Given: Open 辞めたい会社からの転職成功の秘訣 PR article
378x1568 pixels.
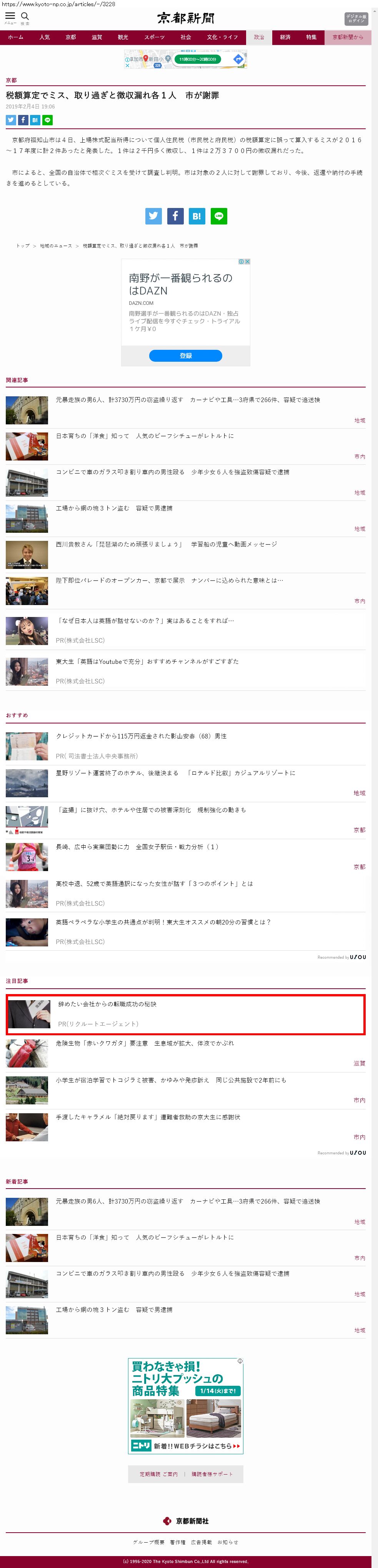Looking at the screenshot, I should [107, 1004].
